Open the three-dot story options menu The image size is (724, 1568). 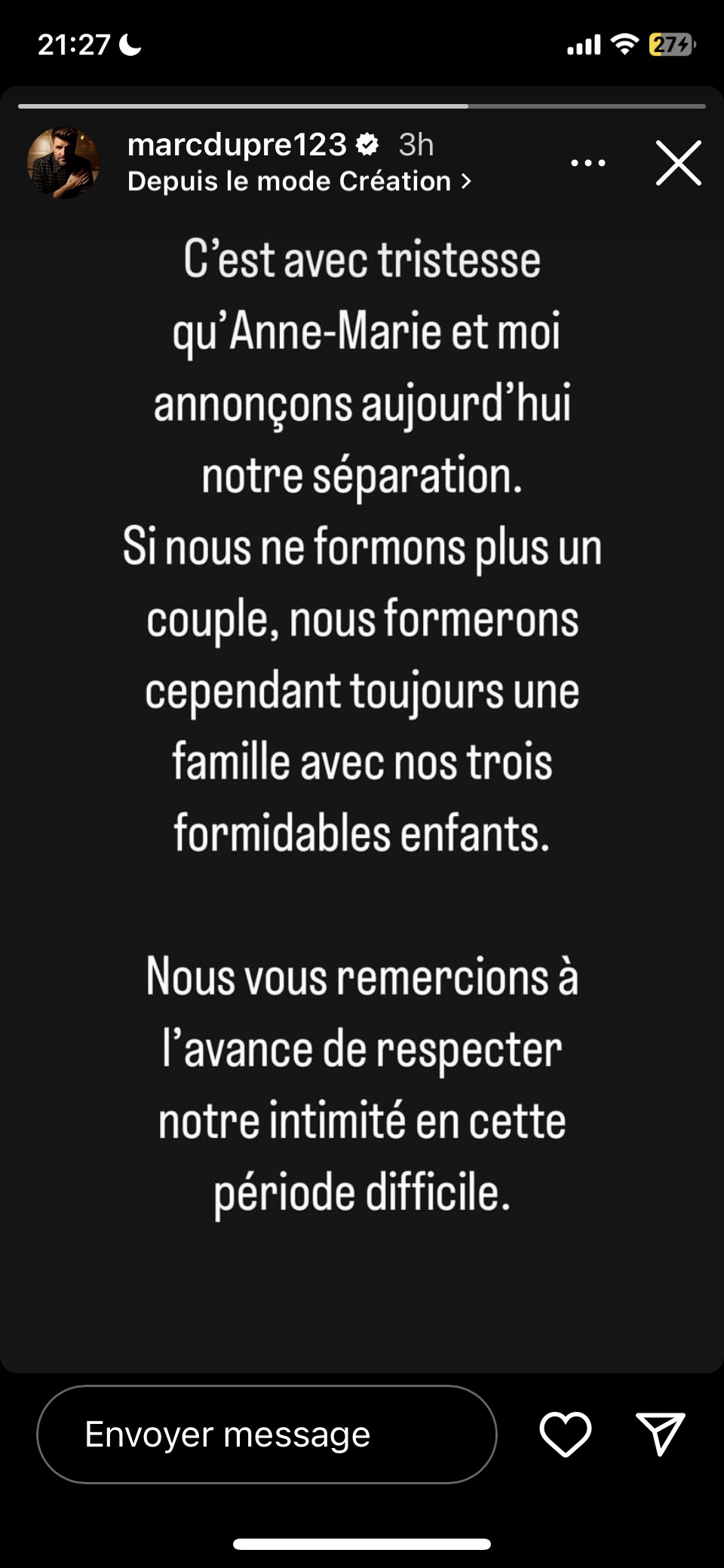[x=587, y=163]
